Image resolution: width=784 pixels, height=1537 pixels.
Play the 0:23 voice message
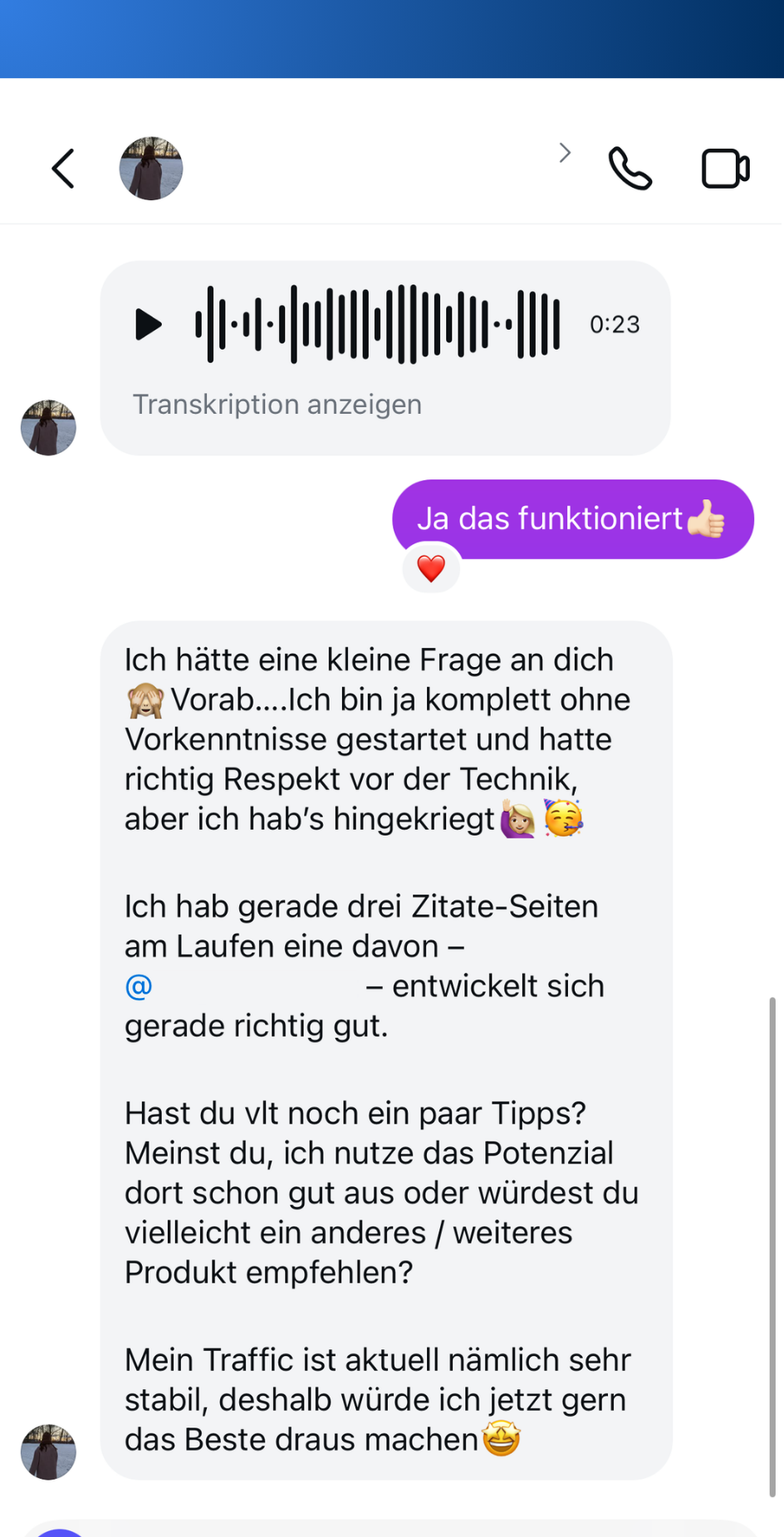click(x=149, y=325)
